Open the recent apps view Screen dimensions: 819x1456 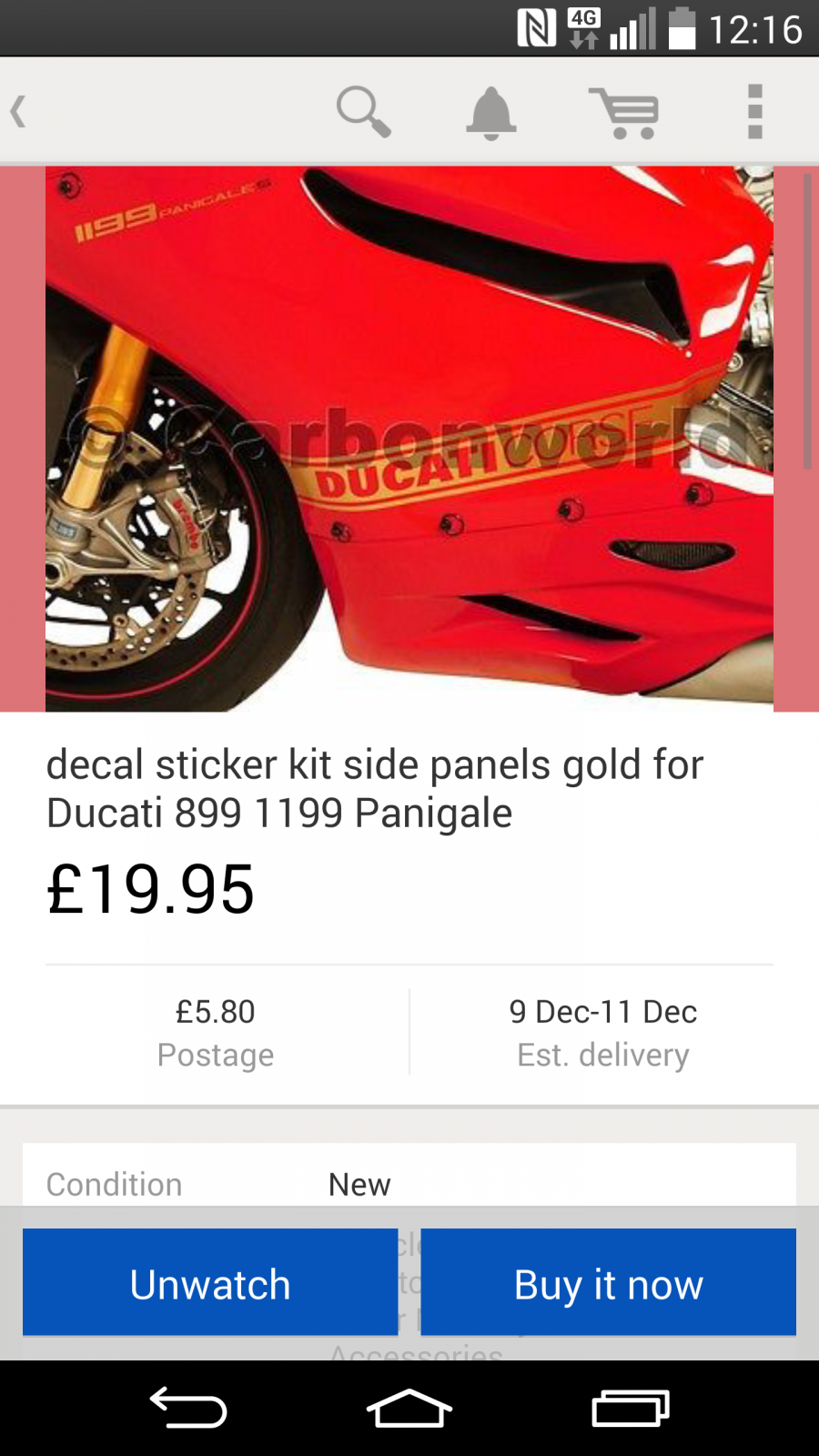coord(630,1408)
